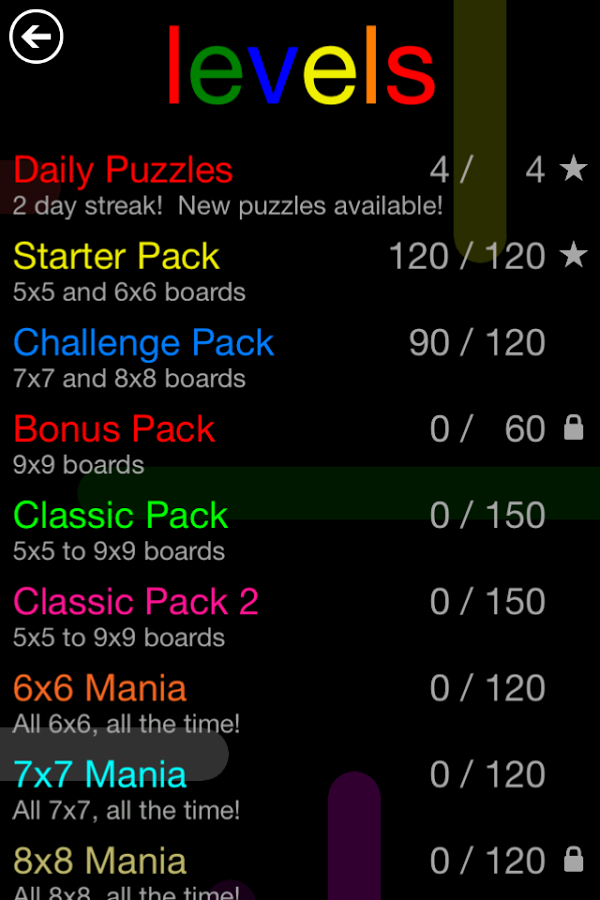600x900 pixels.
Task: Choose the Classic Pack
Action: 121,516
